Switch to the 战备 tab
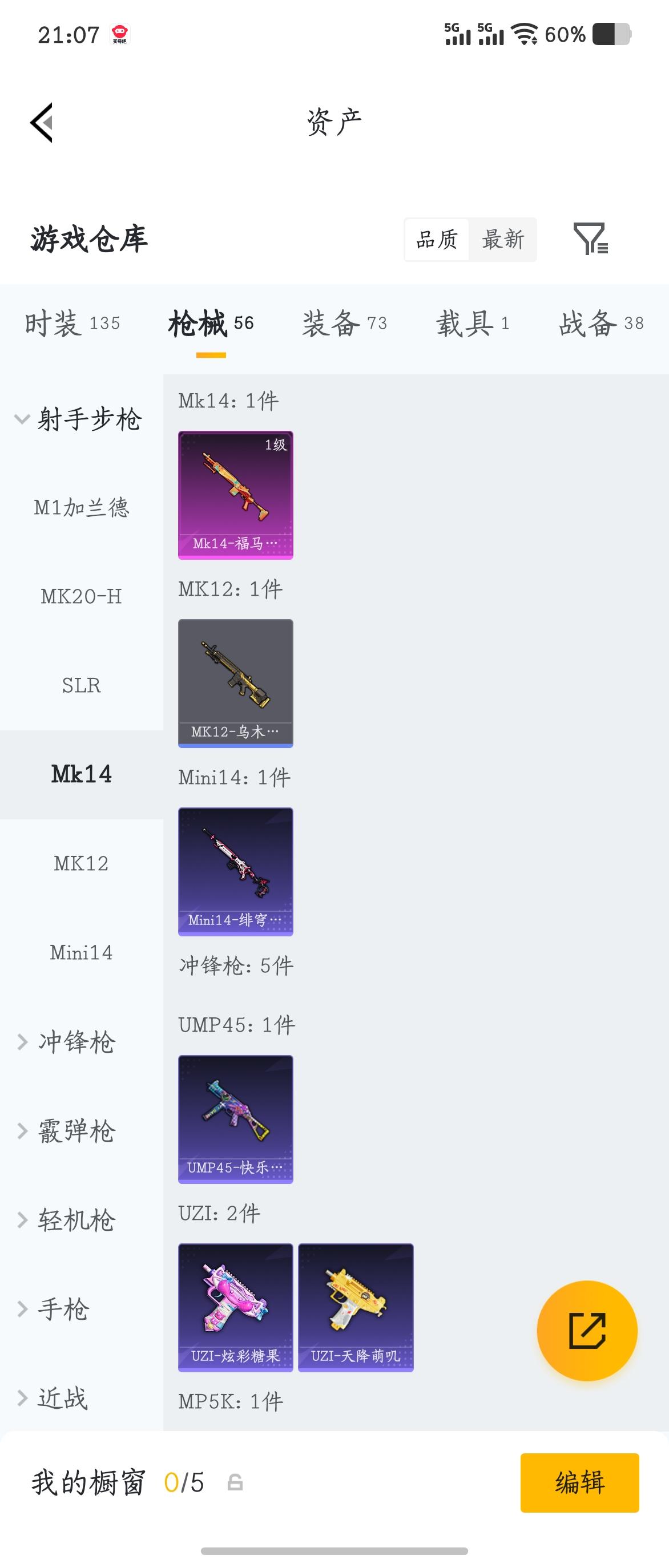This screenshot has height=1568, width=669. click(601, 323)
